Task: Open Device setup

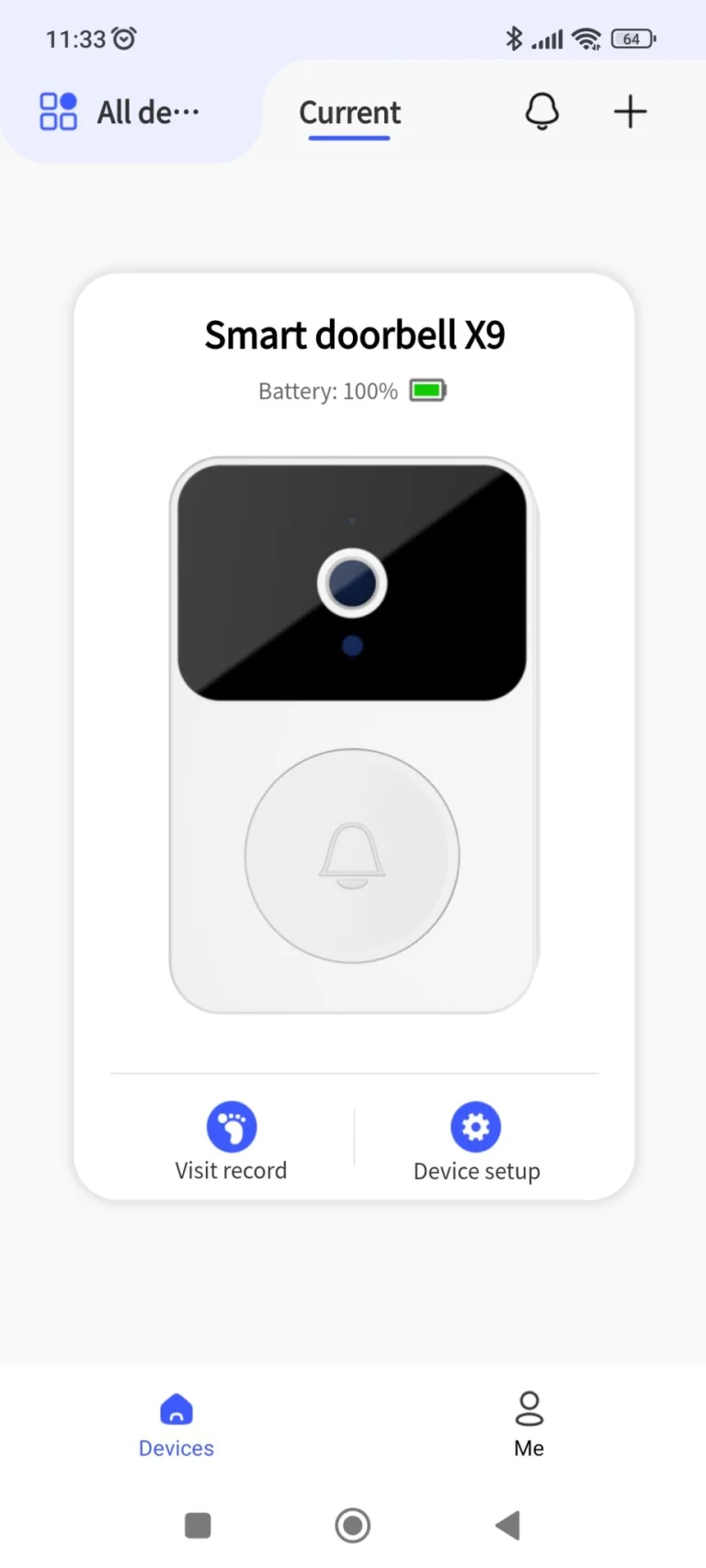Action: 476,1142
